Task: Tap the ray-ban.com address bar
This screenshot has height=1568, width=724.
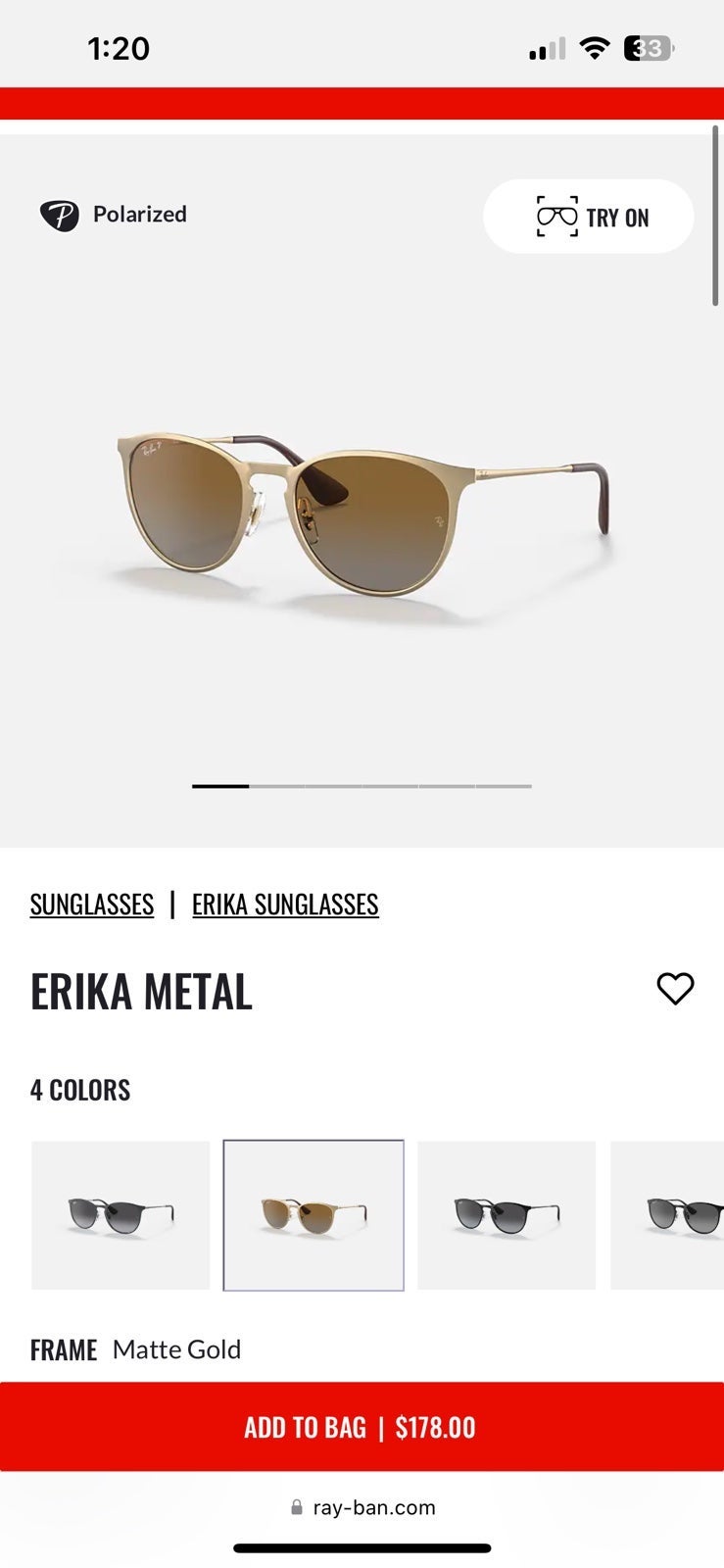Action: pyautogui.click(x=362, y=1507)
